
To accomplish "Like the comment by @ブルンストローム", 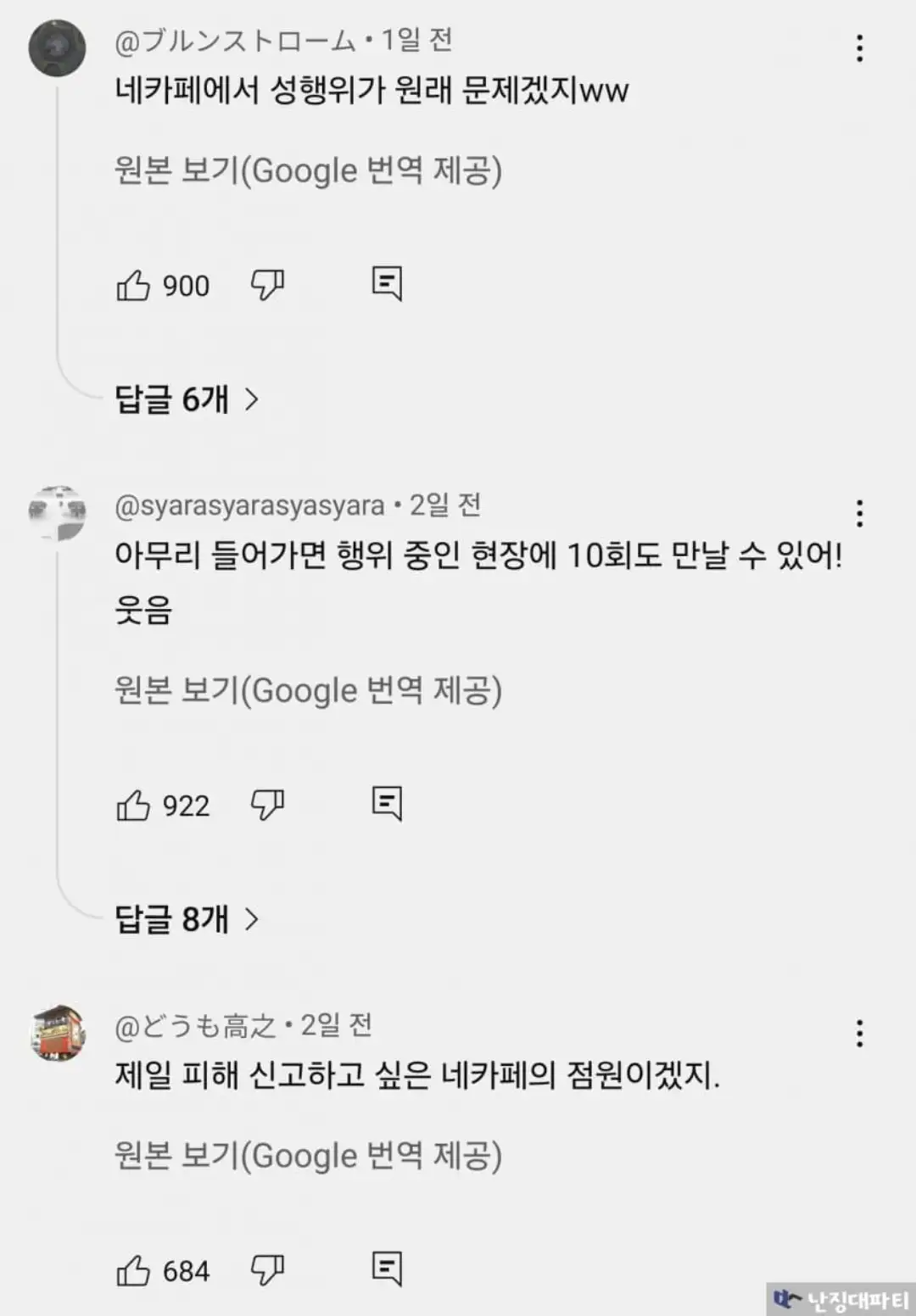I will click(133, 286).
